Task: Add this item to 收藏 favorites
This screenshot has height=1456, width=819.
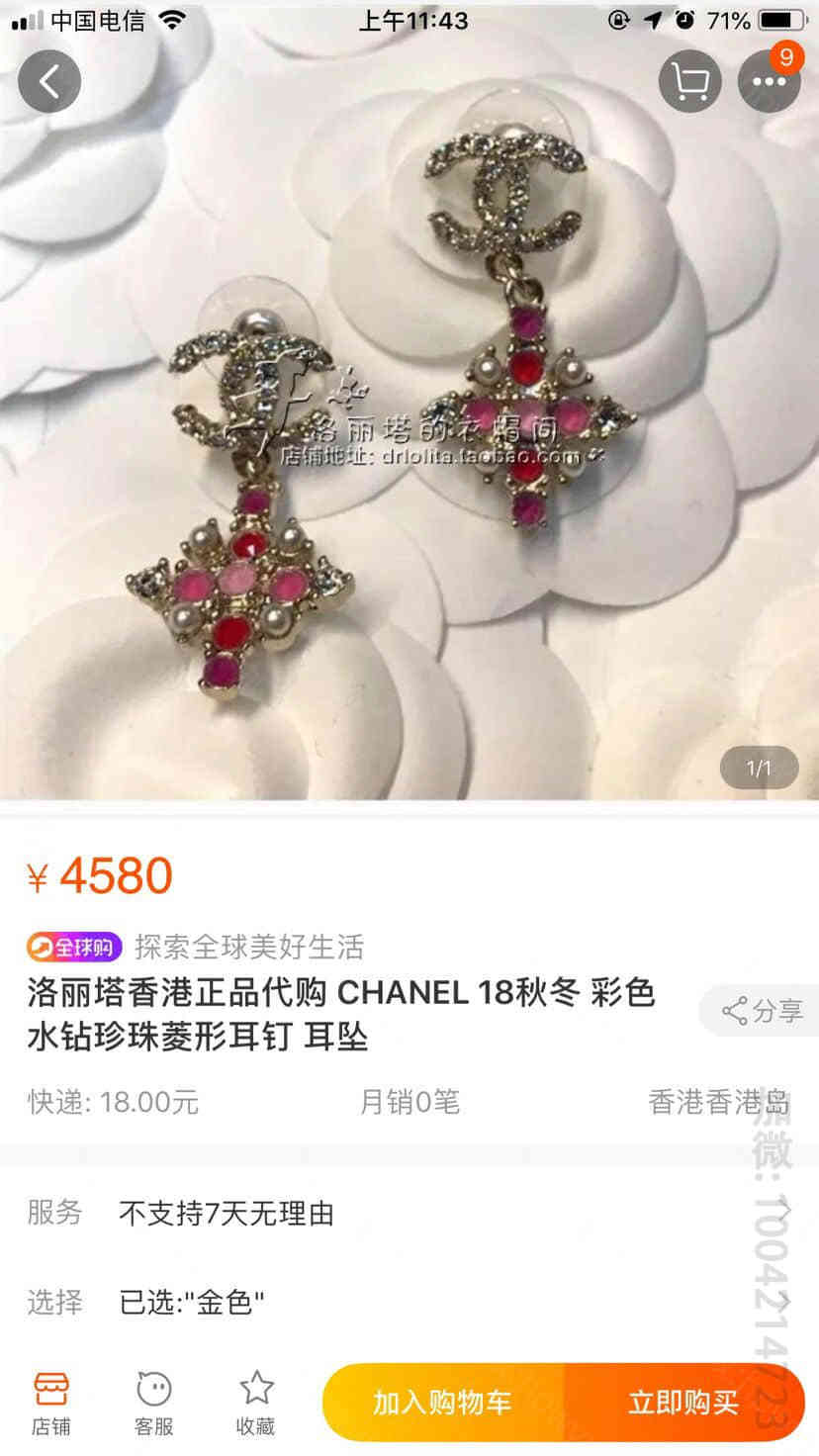Action: [255, 1404]
